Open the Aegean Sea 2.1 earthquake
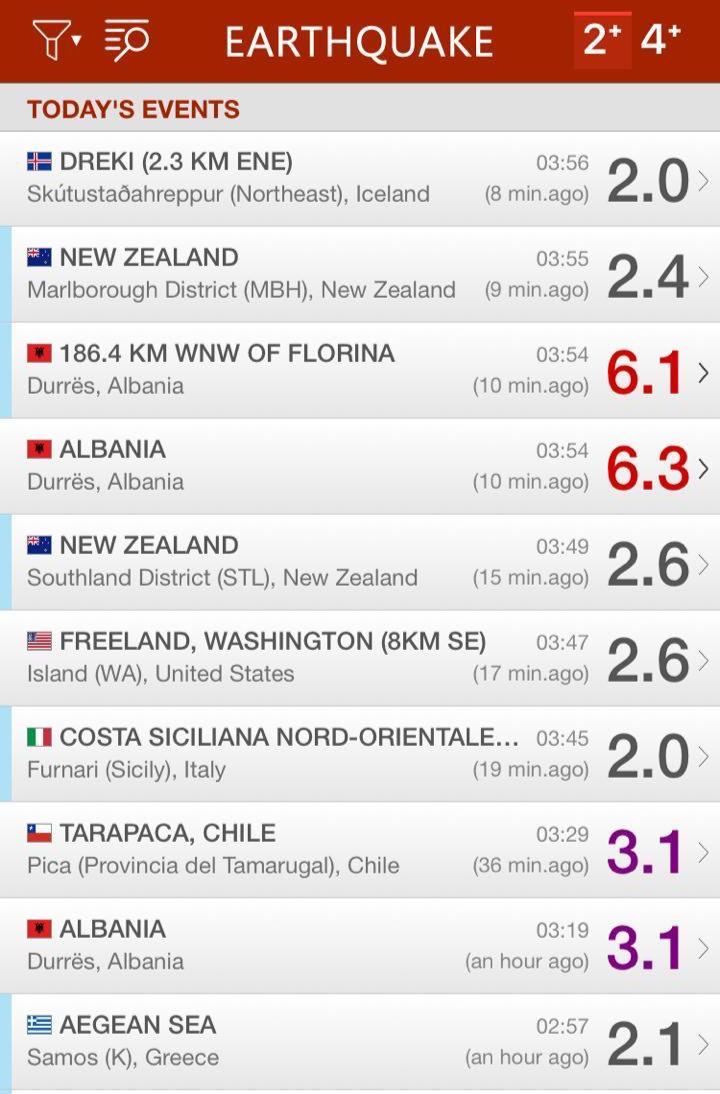 (x=360, y=1042)
